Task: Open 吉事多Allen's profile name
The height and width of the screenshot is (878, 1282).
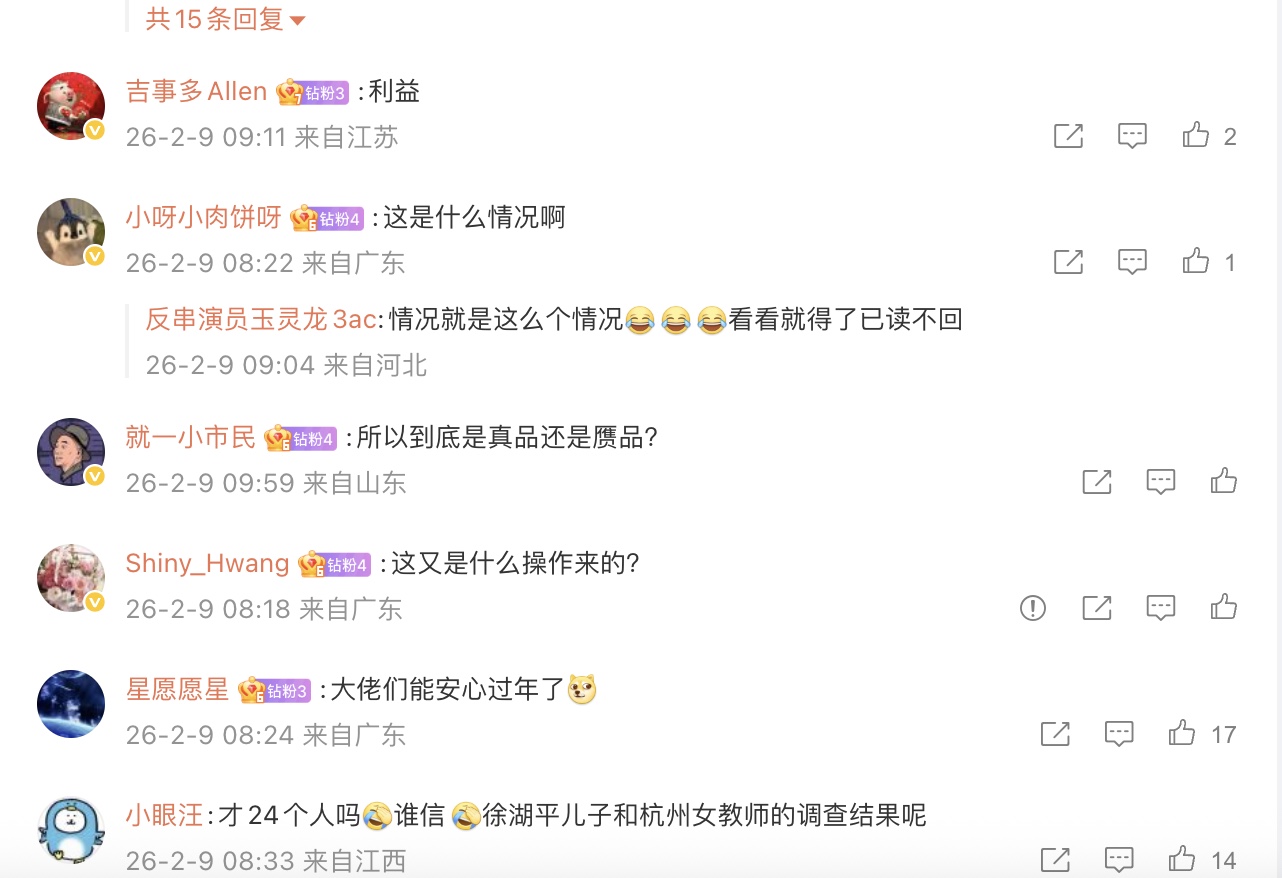Action: [x=196, y=92]
